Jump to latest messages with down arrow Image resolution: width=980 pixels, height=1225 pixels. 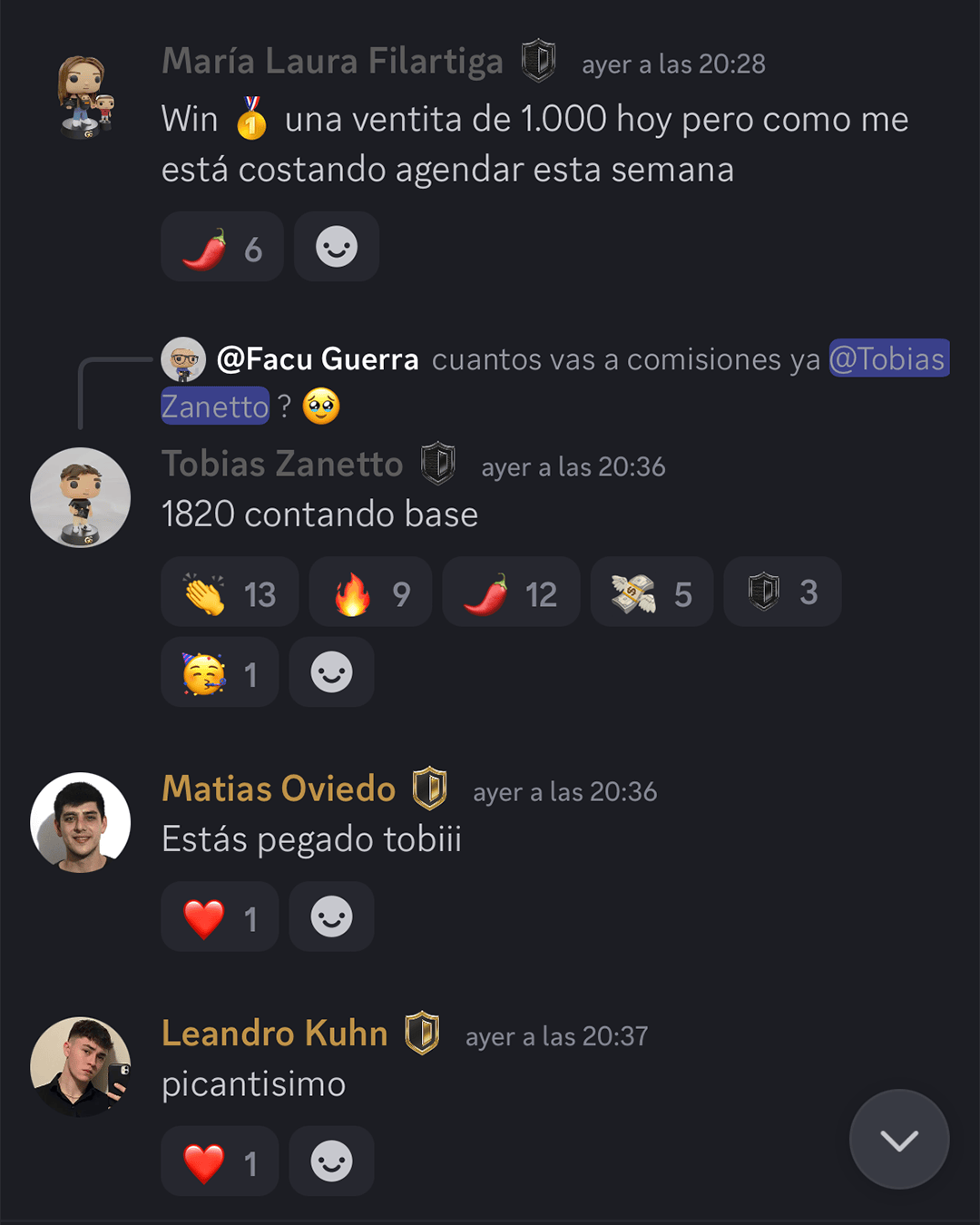pos(898,1140)
